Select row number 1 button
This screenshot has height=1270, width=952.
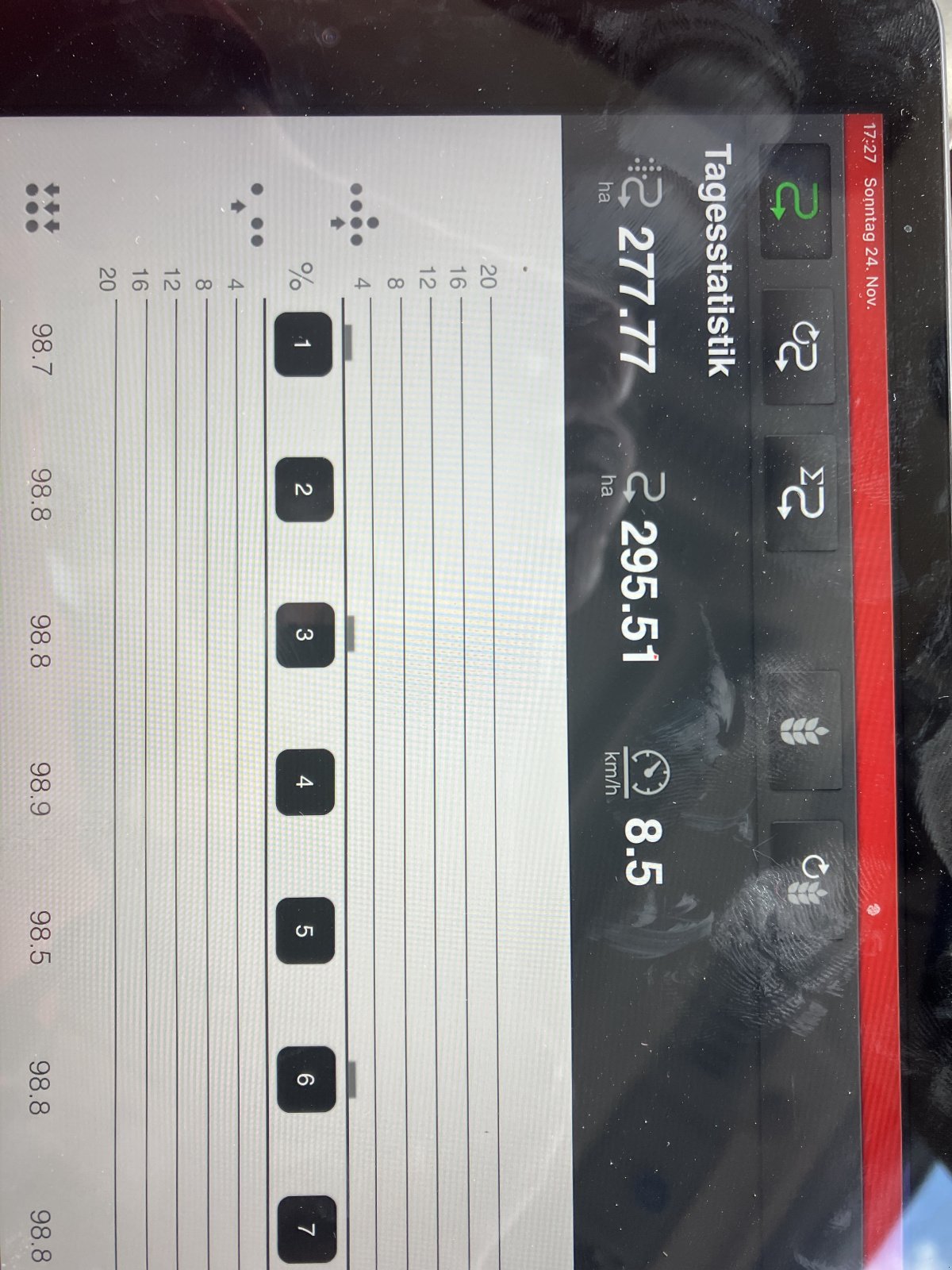click(304, 344)
